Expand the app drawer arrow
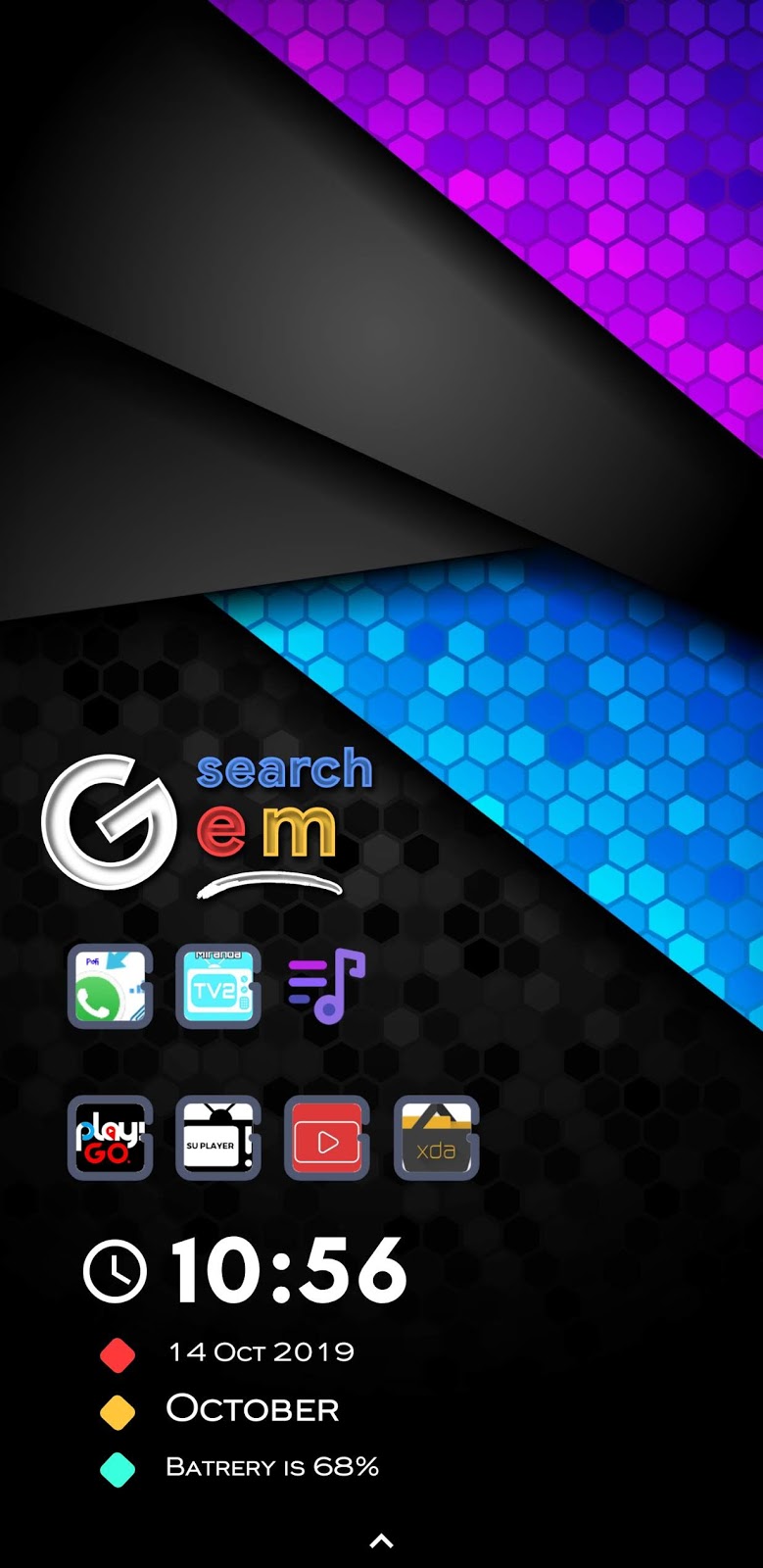 point(381,1542)
